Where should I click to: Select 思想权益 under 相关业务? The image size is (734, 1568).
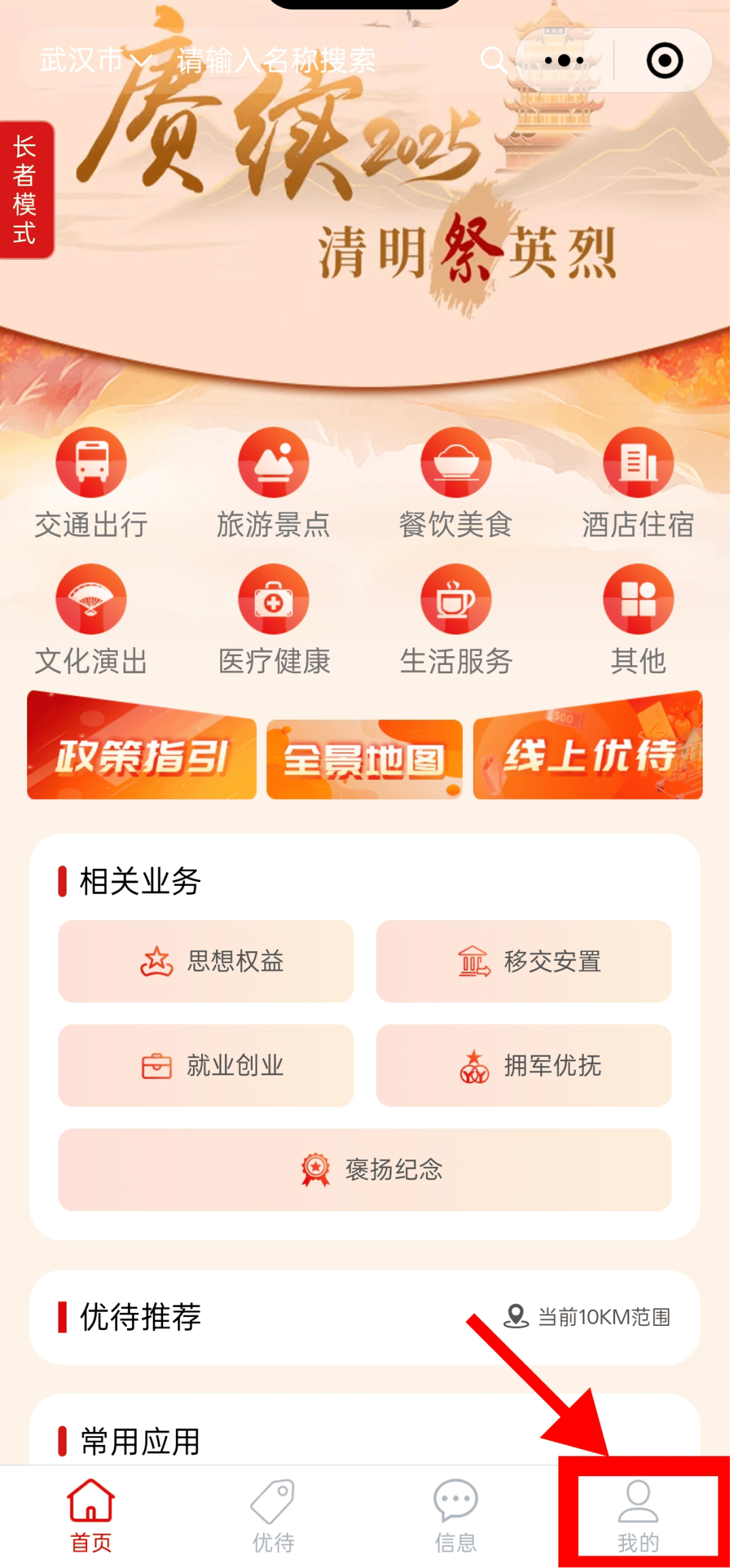click(206, 961)
